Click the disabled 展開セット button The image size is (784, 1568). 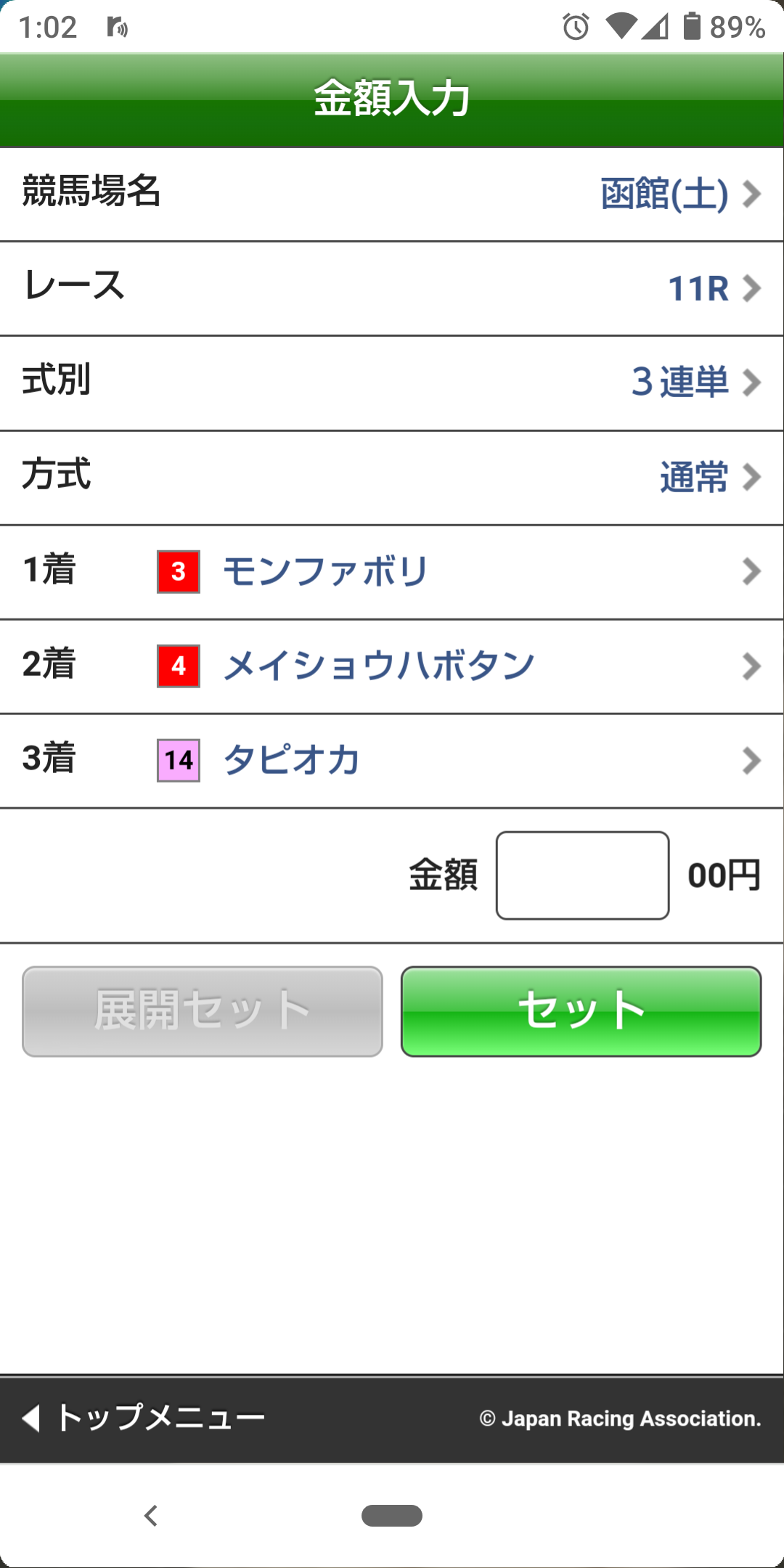click(x=200, y=1011)
